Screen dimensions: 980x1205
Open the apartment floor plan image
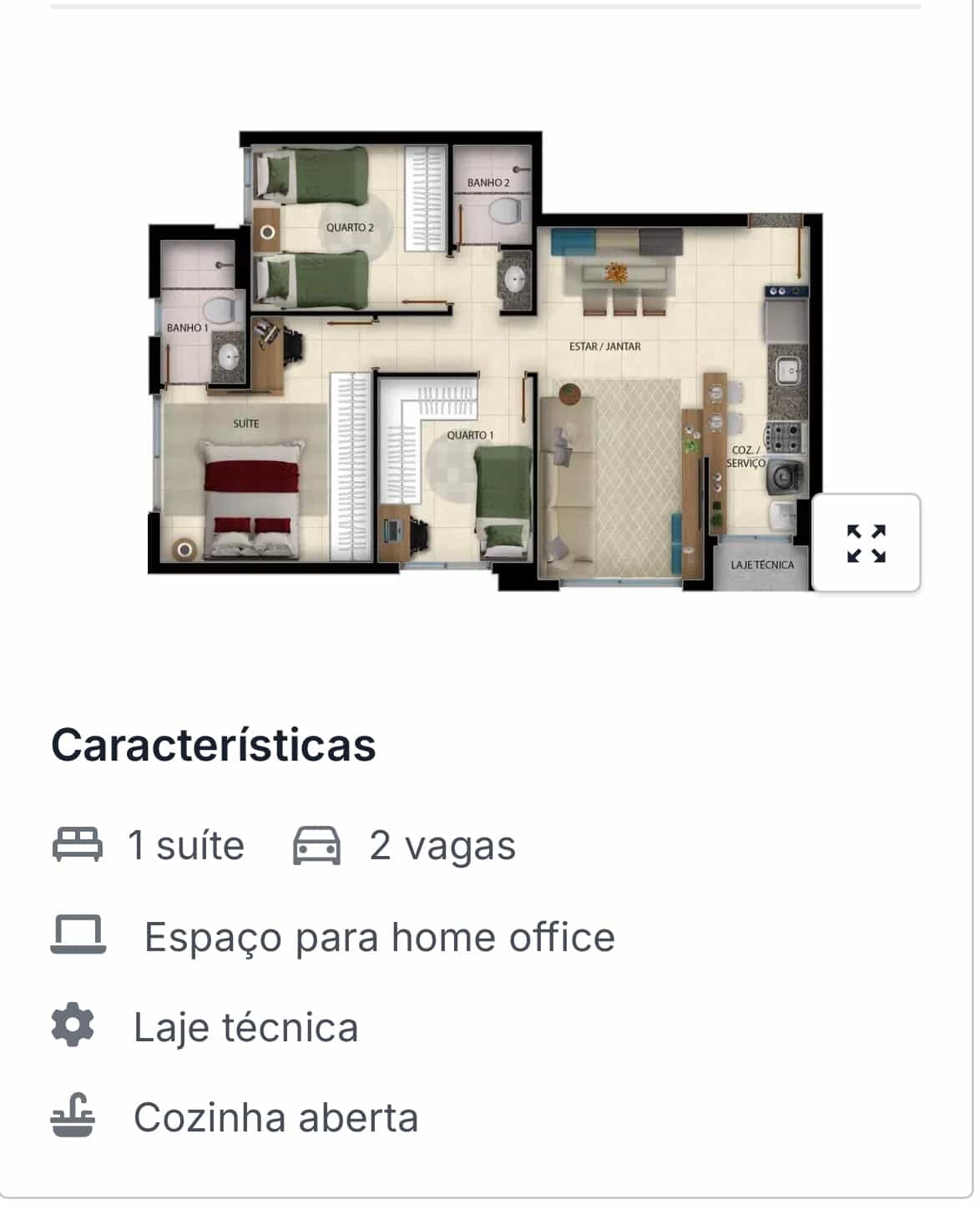point(484,361)
